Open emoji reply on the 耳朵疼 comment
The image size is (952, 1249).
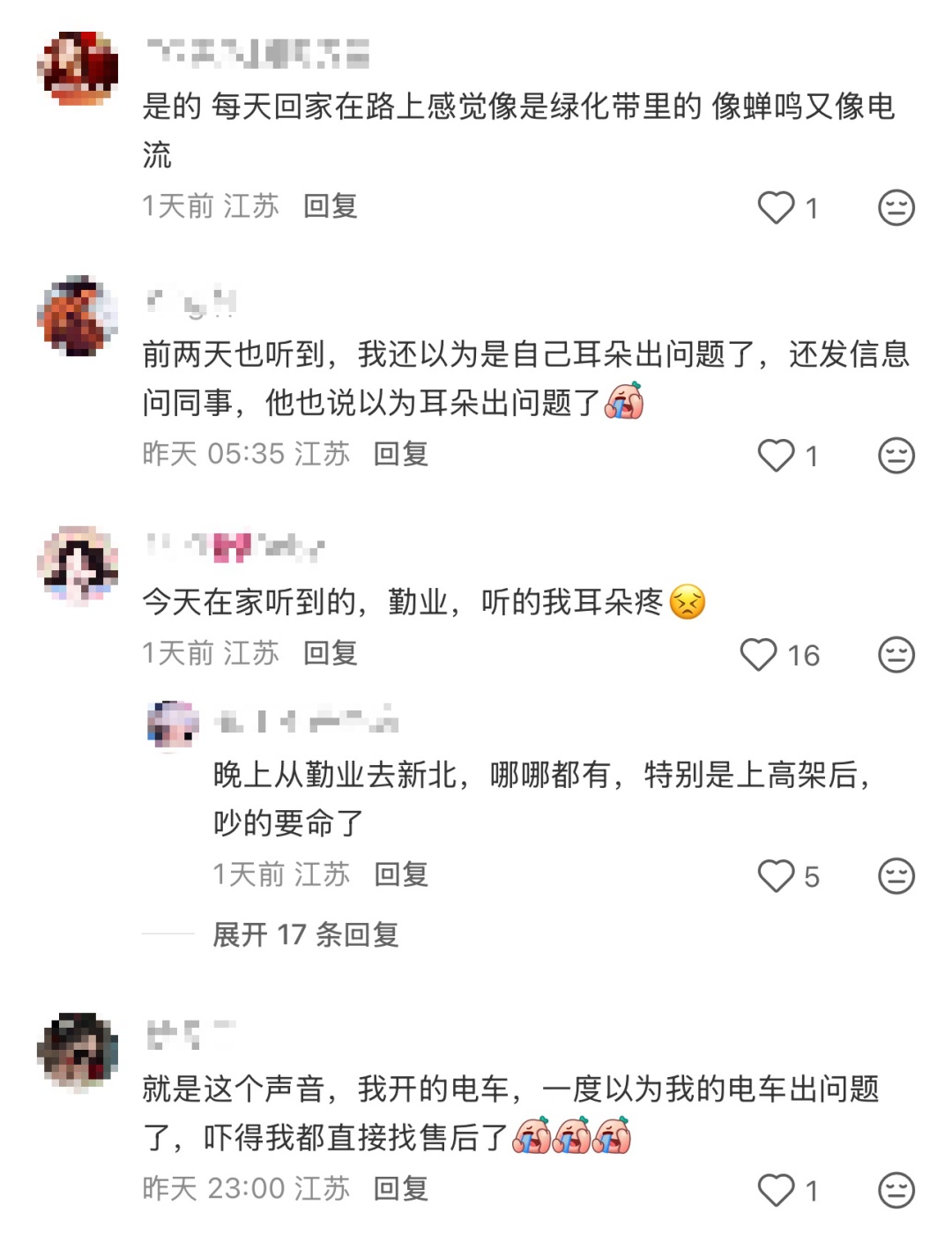tap(897, 654)
